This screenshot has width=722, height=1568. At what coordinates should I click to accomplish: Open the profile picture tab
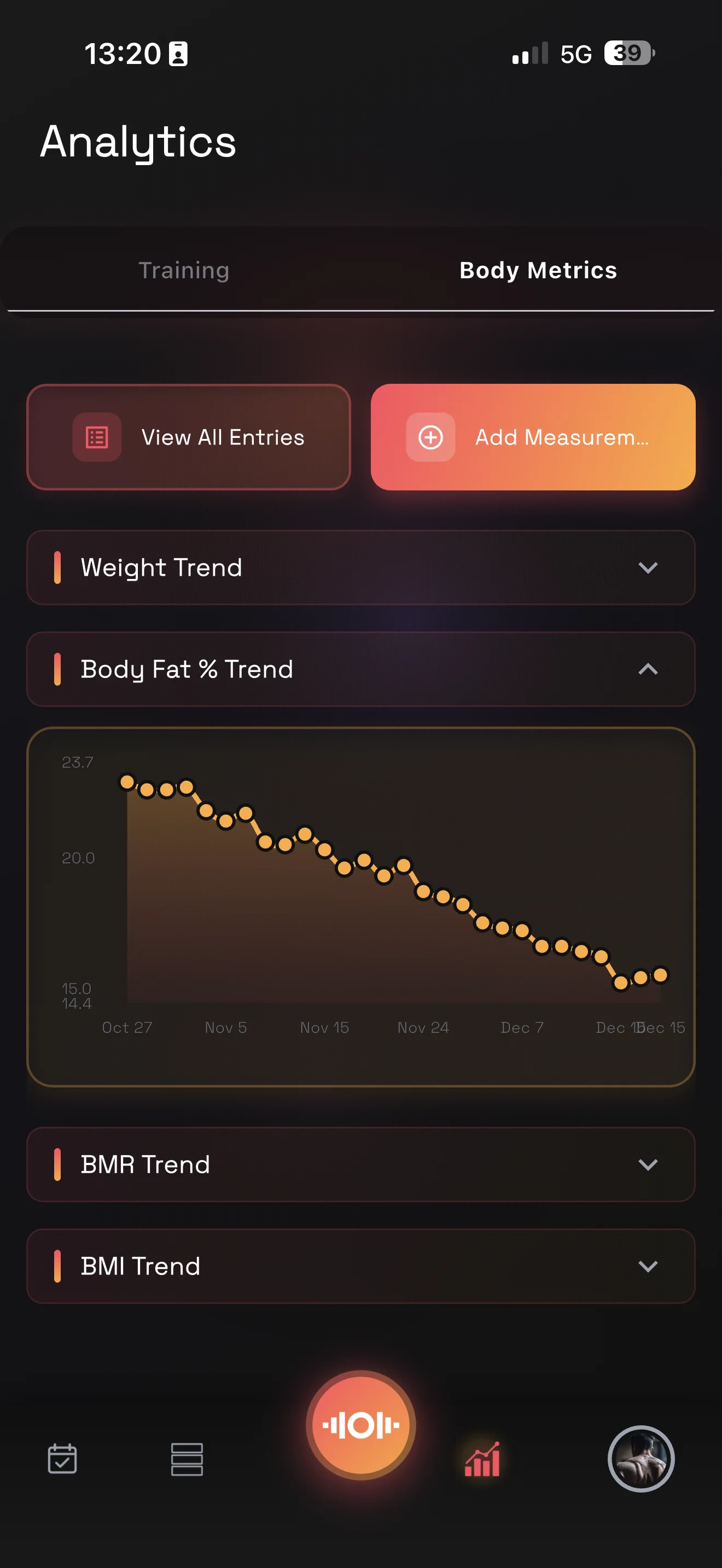click(x=641, y=1459)
